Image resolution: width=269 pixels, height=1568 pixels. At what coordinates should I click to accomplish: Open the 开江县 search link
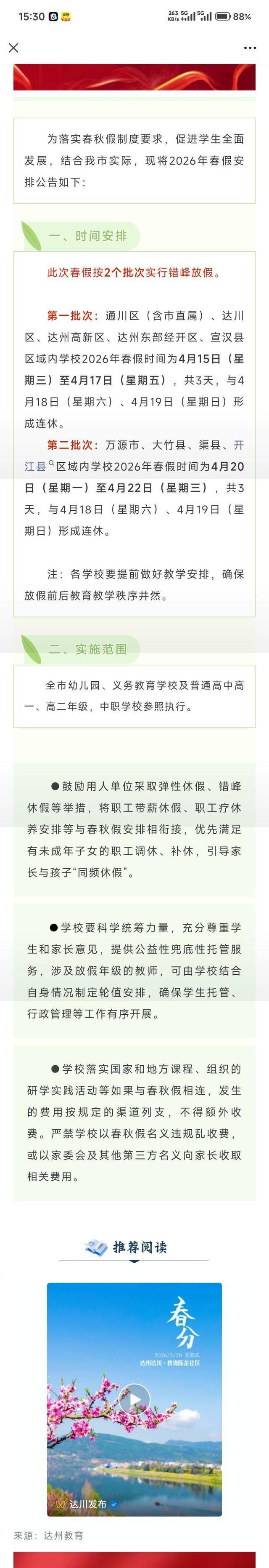(x=37, y=466)
